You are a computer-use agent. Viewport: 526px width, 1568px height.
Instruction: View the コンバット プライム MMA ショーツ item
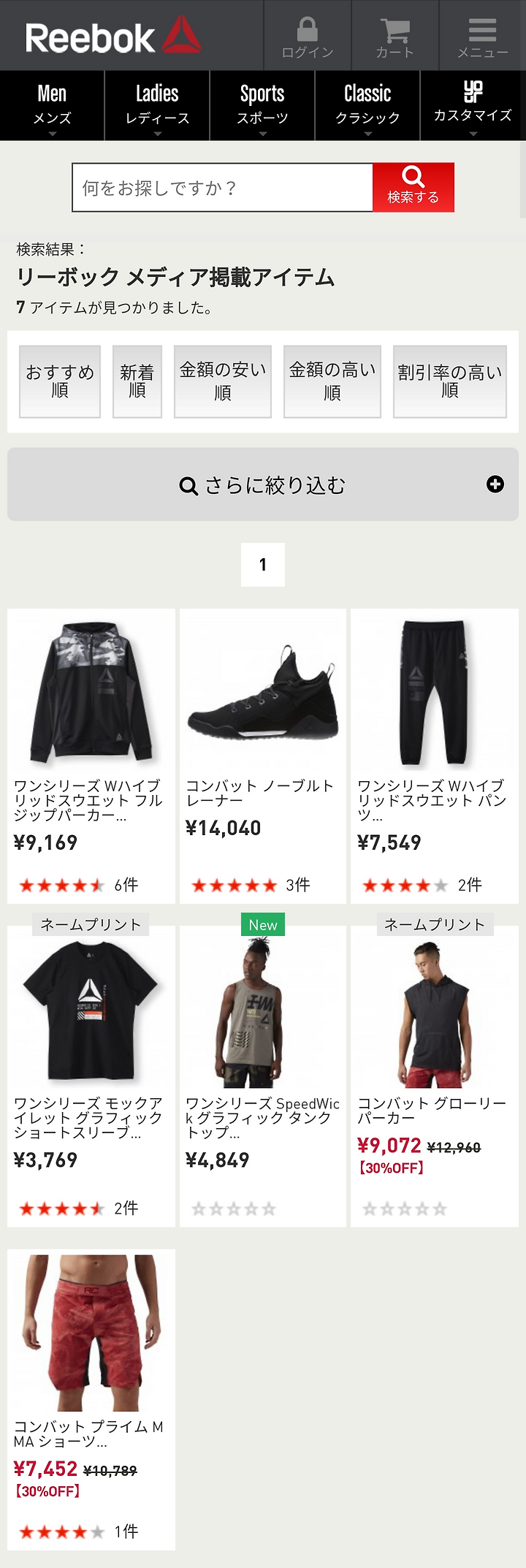tap(91, 1400)
